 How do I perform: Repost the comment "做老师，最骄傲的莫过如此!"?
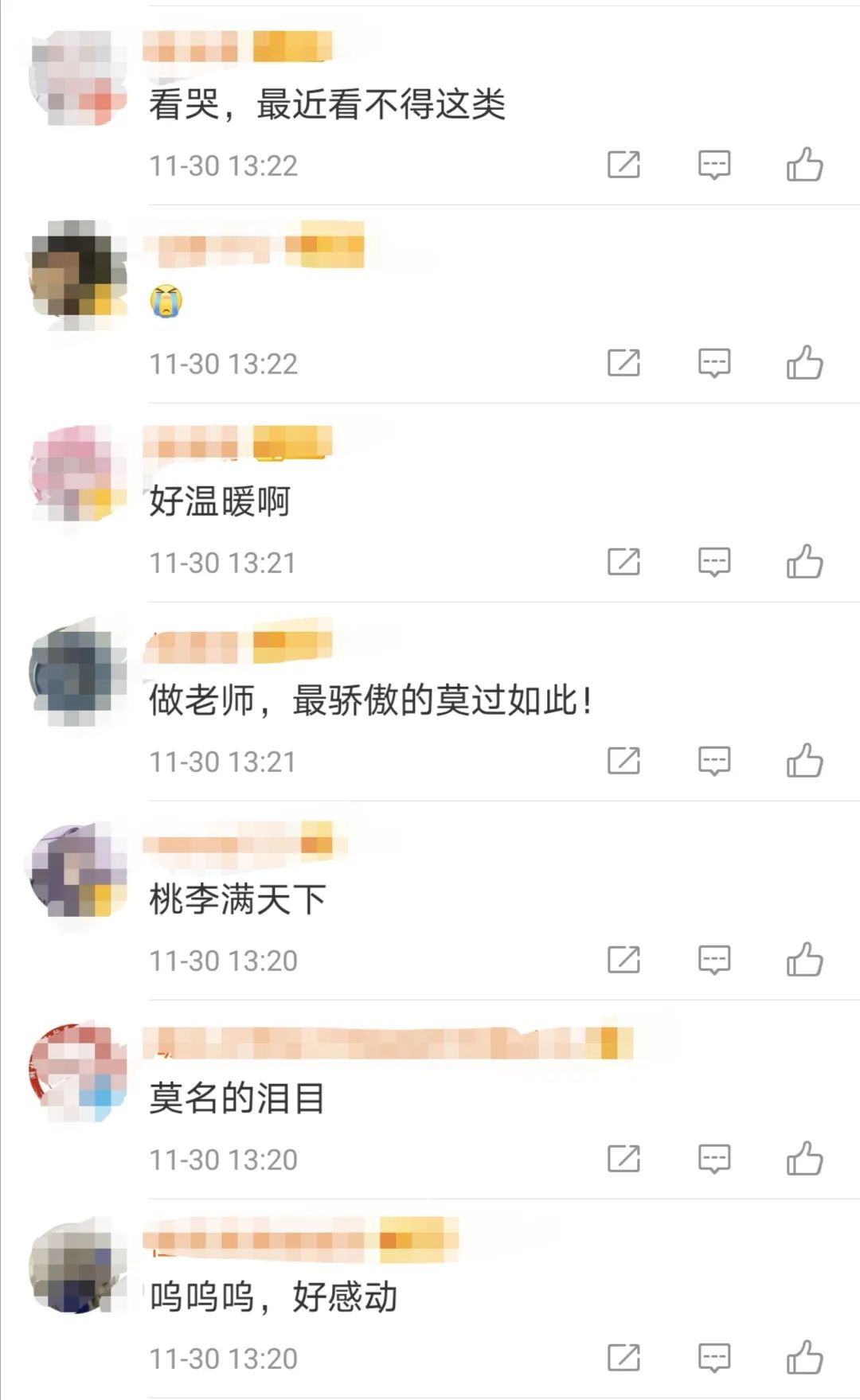tap(623, 761)
